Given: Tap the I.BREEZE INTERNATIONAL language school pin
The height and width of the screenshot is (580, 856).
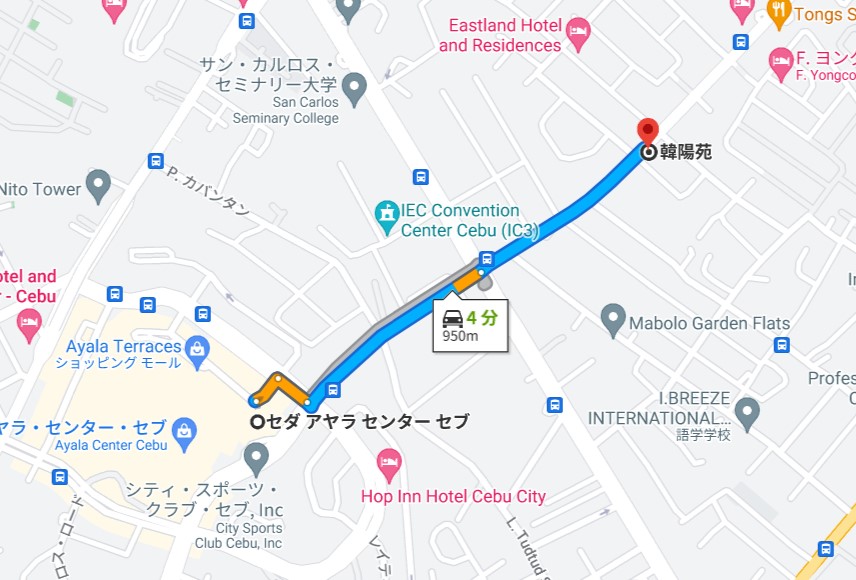Looking at the screenshot, I should point(746,411).
